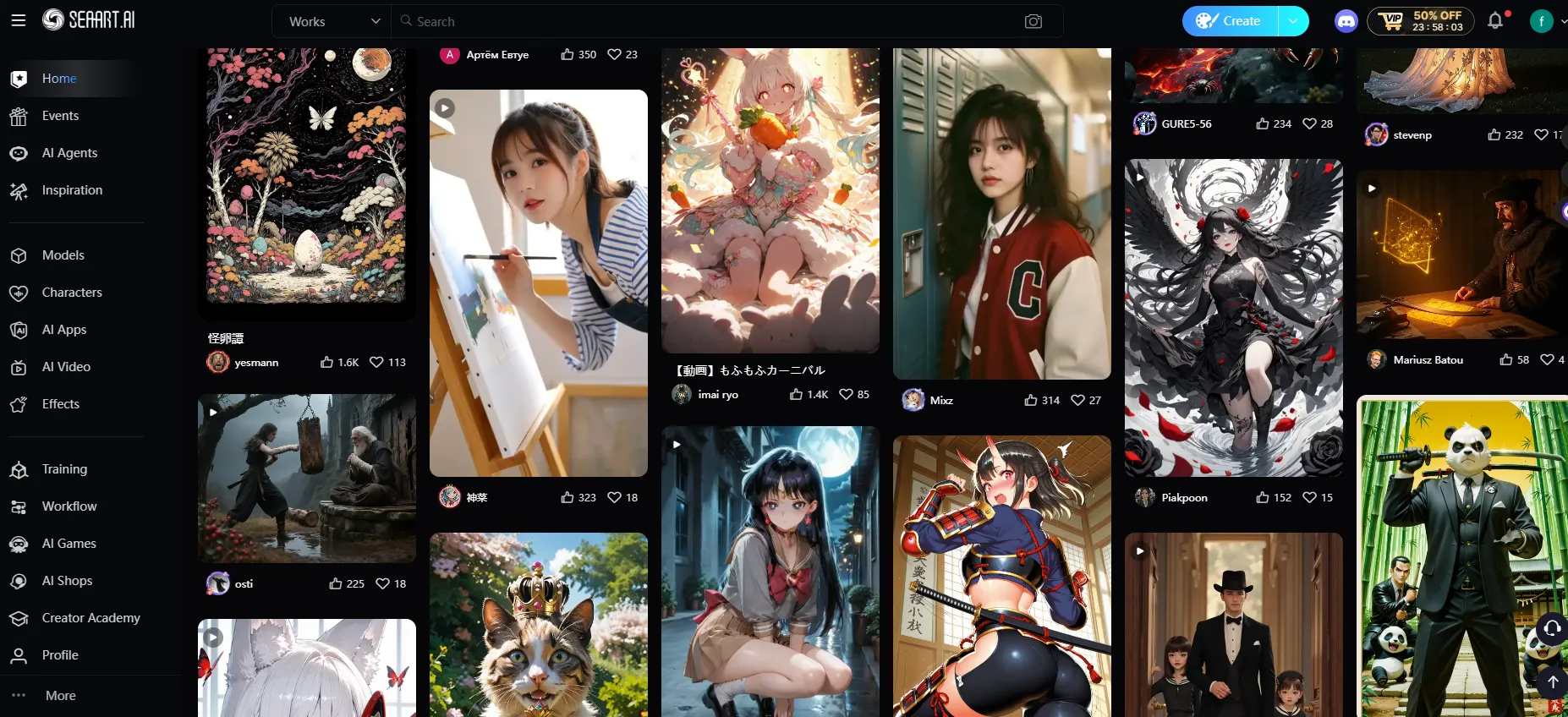Open the notifications bell
This screenshot has height=717, width=1568.
(x=1495, y=21)
